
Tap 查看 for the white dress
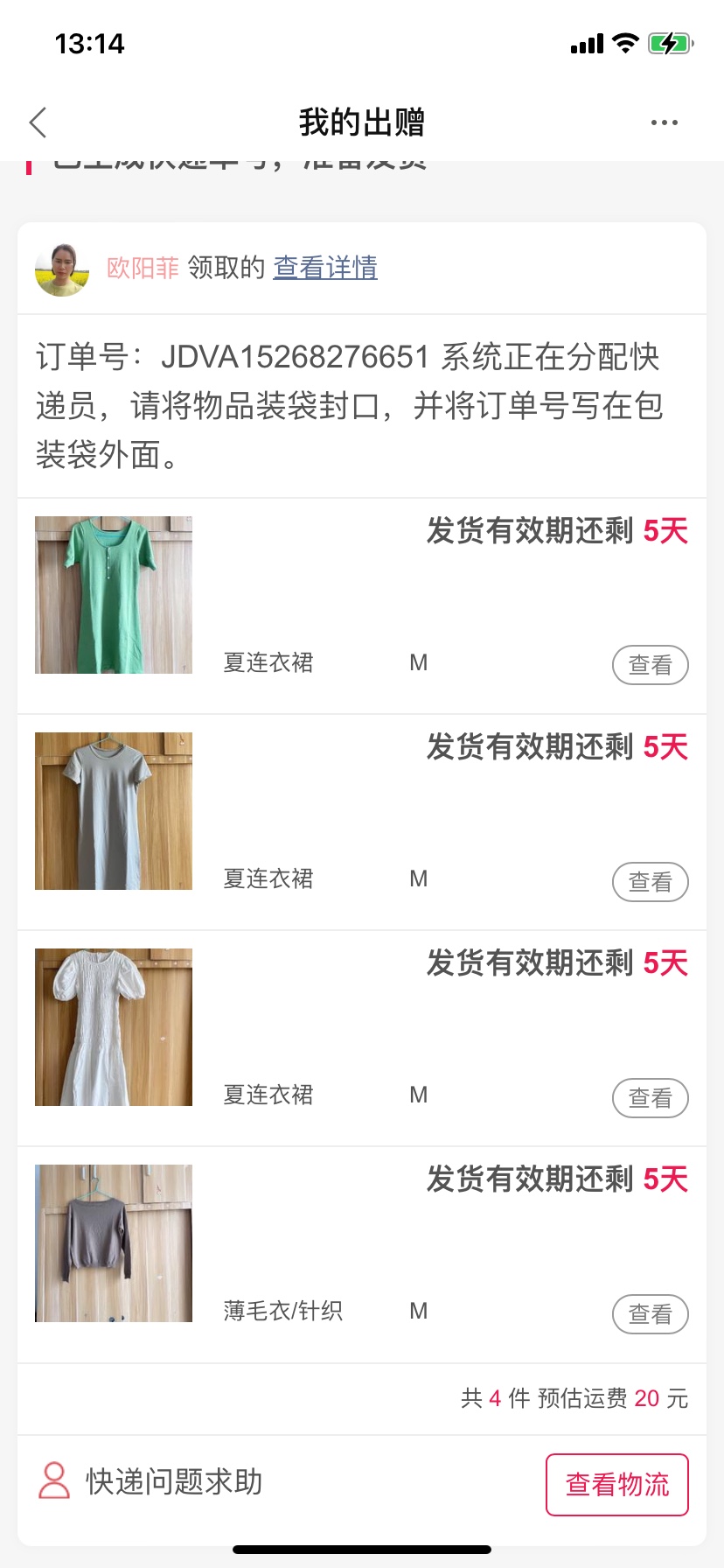tap(650, 1097)
